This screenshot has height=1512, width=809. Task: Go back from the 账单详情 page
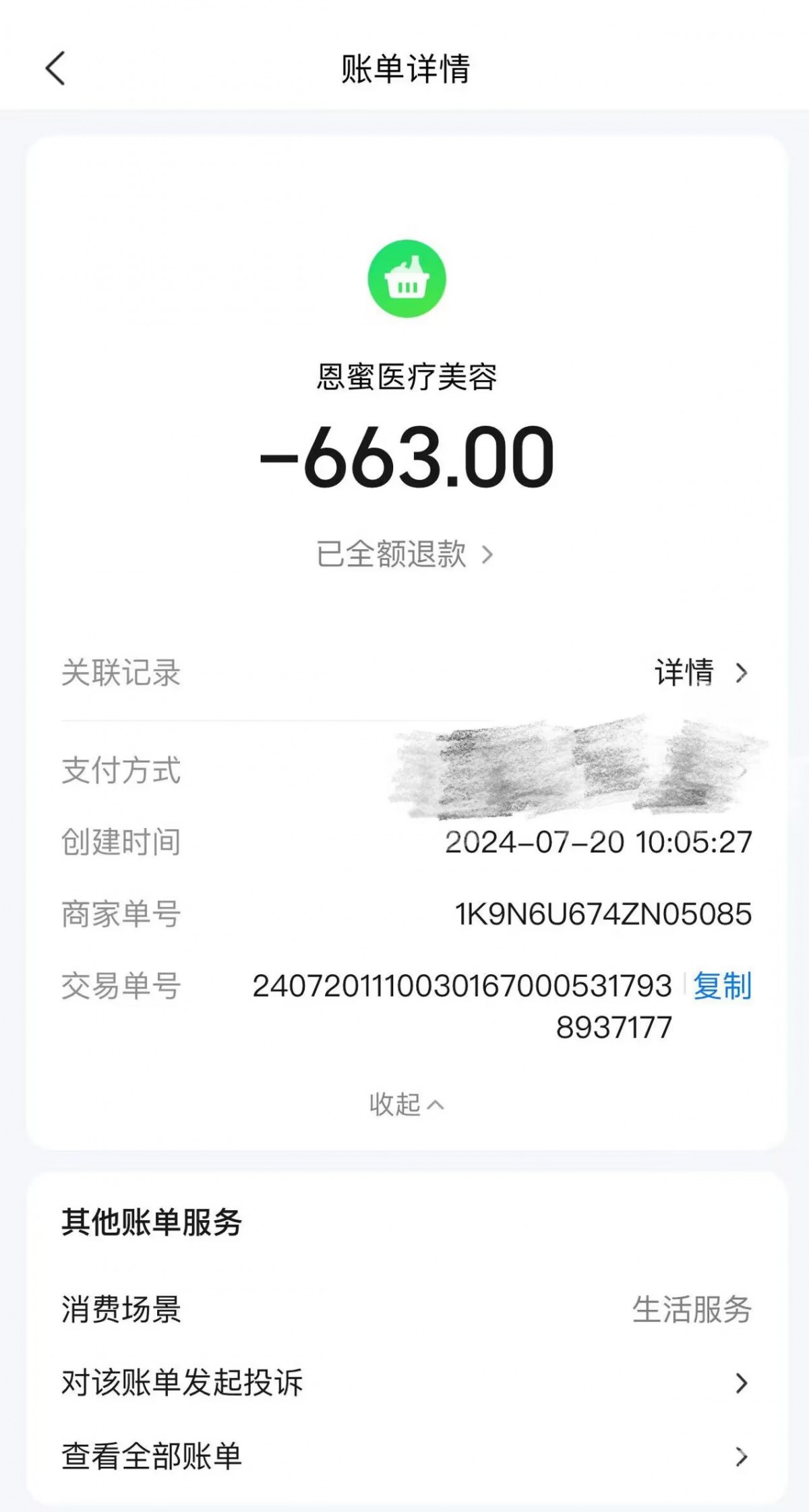(56, 69)
